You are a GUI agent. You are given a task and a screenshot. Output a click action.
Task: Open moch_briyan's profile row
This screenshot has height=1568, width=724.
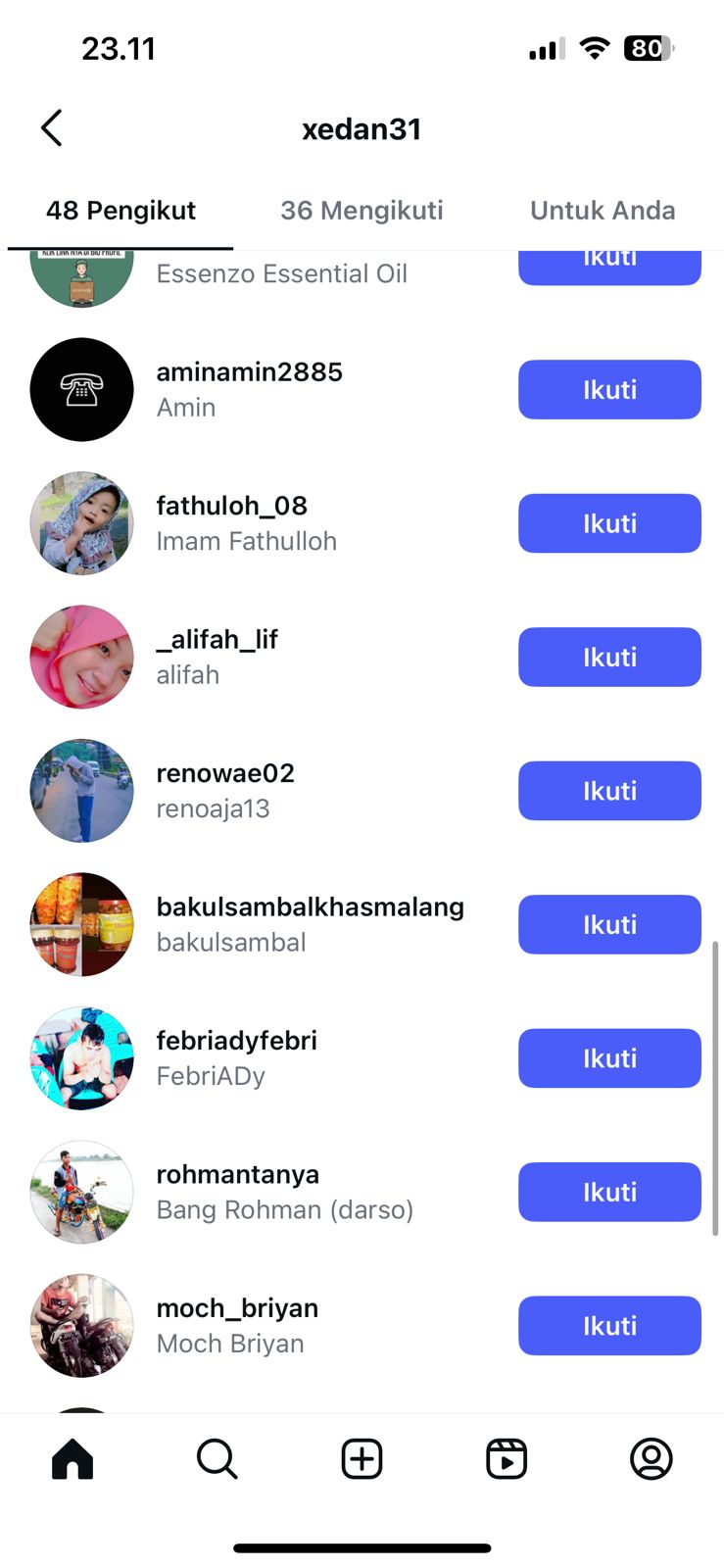237,1325
